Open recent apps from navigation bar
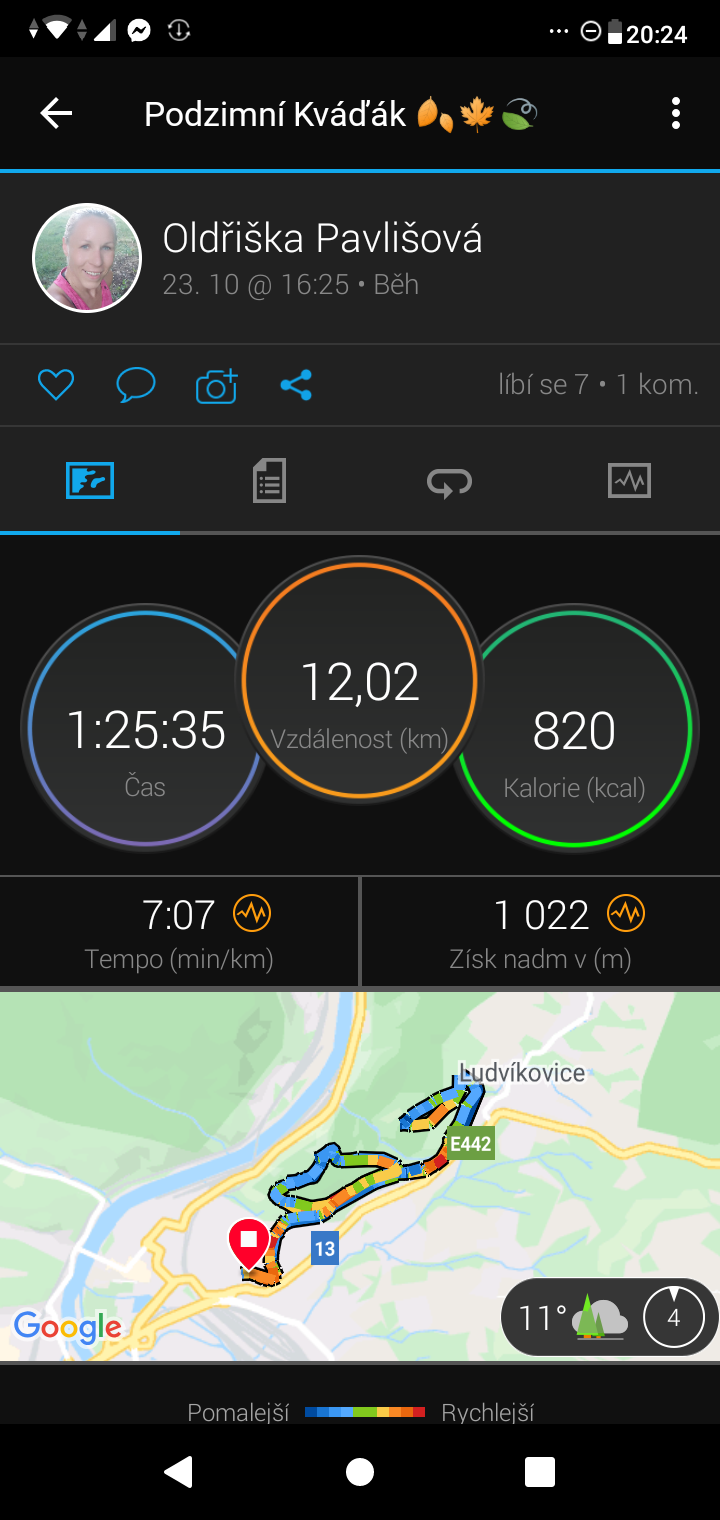 point(540,1471)
